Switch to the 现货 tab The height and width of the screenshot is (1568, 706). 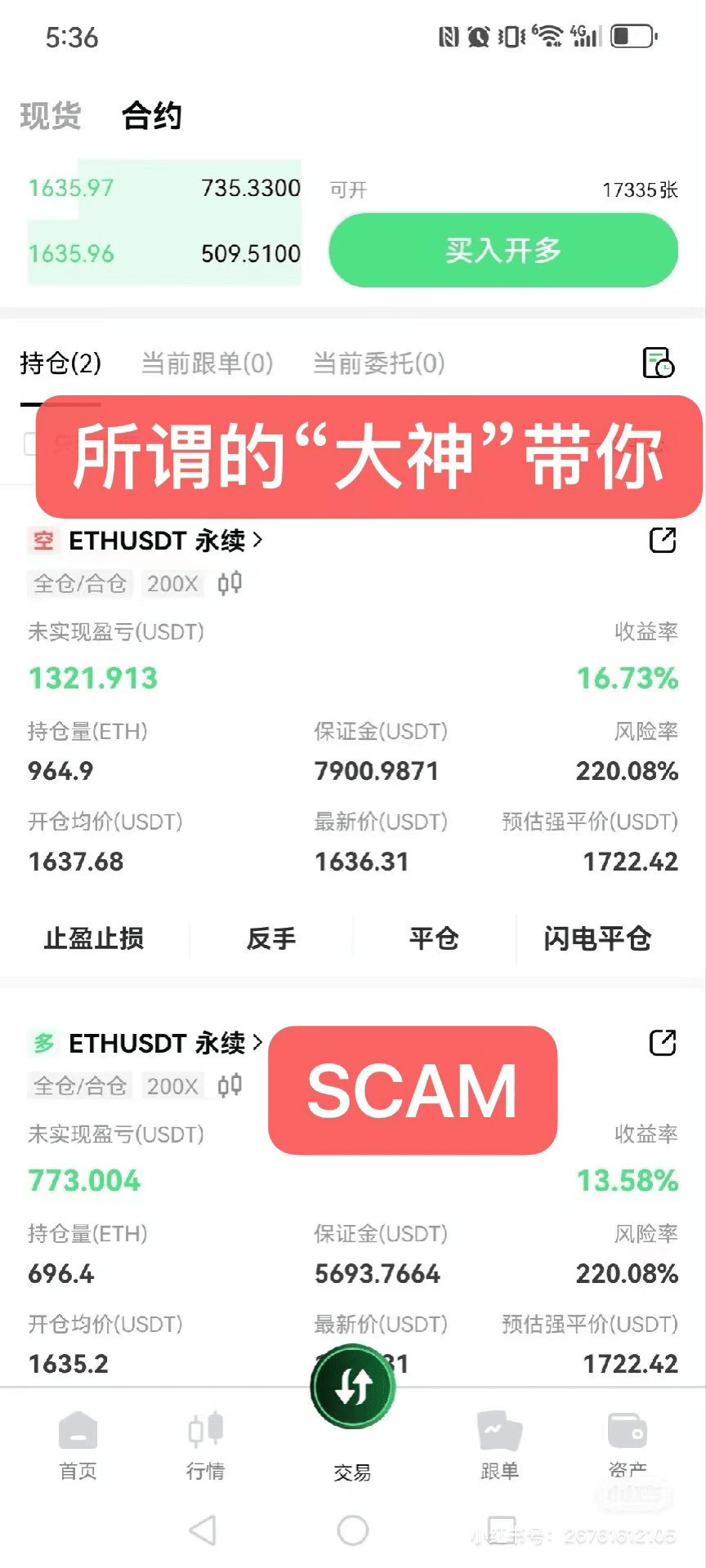tap(50, 116)
